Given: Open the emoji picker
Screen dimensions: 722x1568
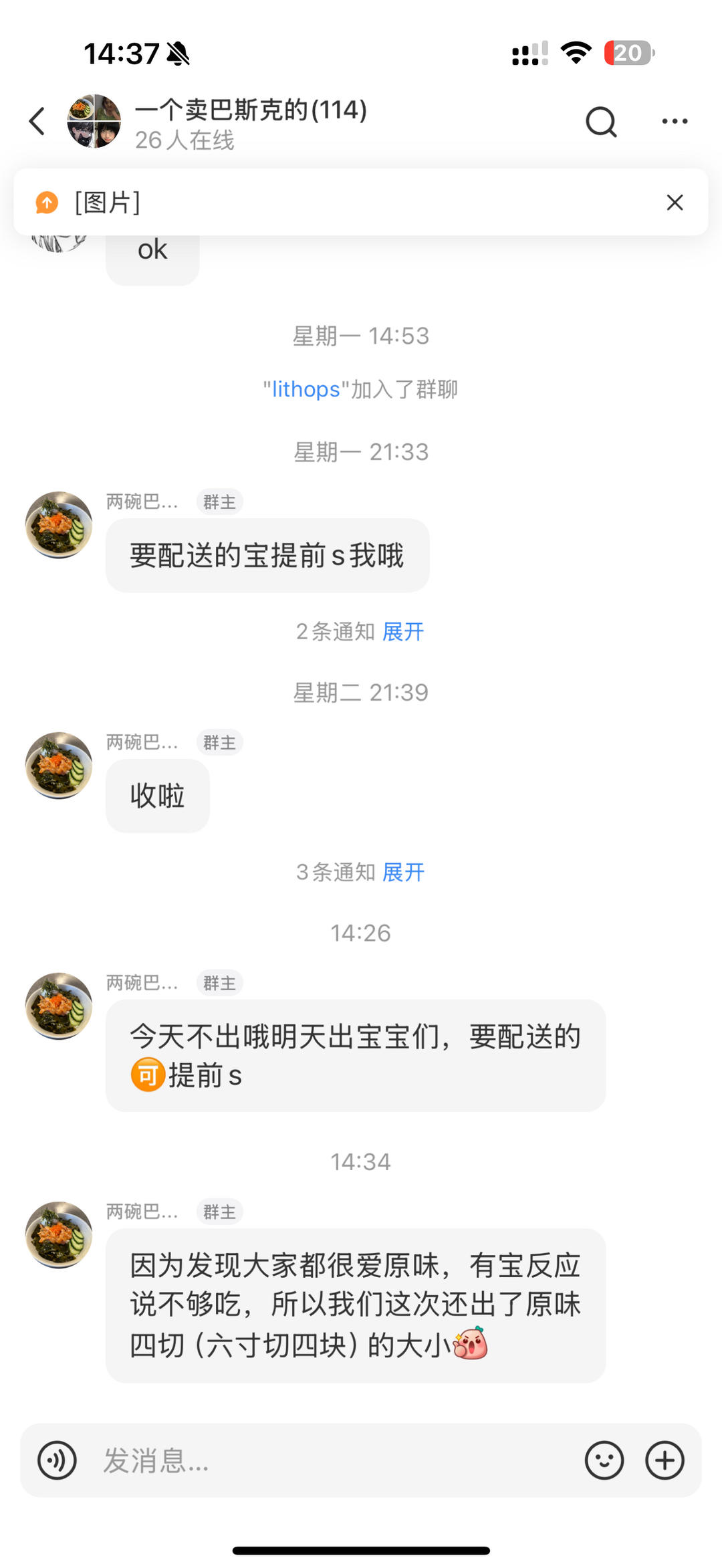Looking at the screenshot, I should coord(604,1460).
